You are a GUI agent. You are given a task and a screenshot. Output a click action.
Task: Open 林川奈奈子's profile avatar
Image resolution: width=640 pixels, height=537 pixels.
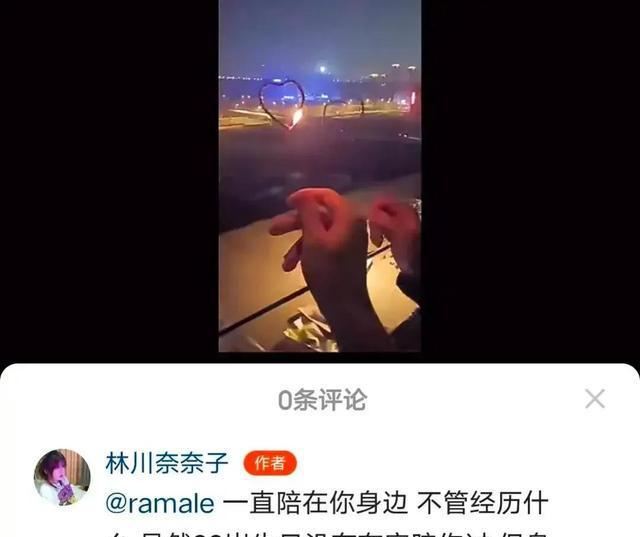62,477
